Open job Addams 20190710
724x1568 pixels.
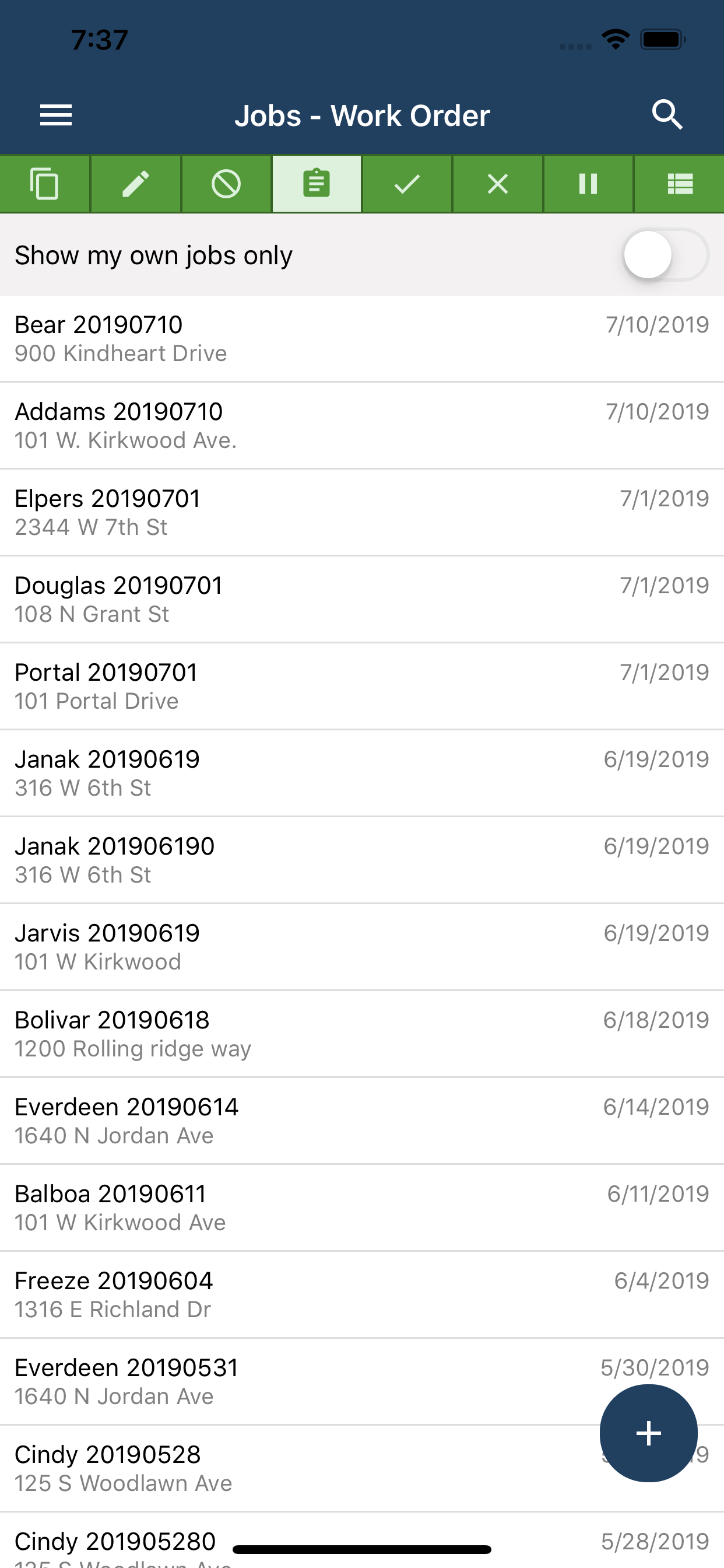(x=362, y=426)
